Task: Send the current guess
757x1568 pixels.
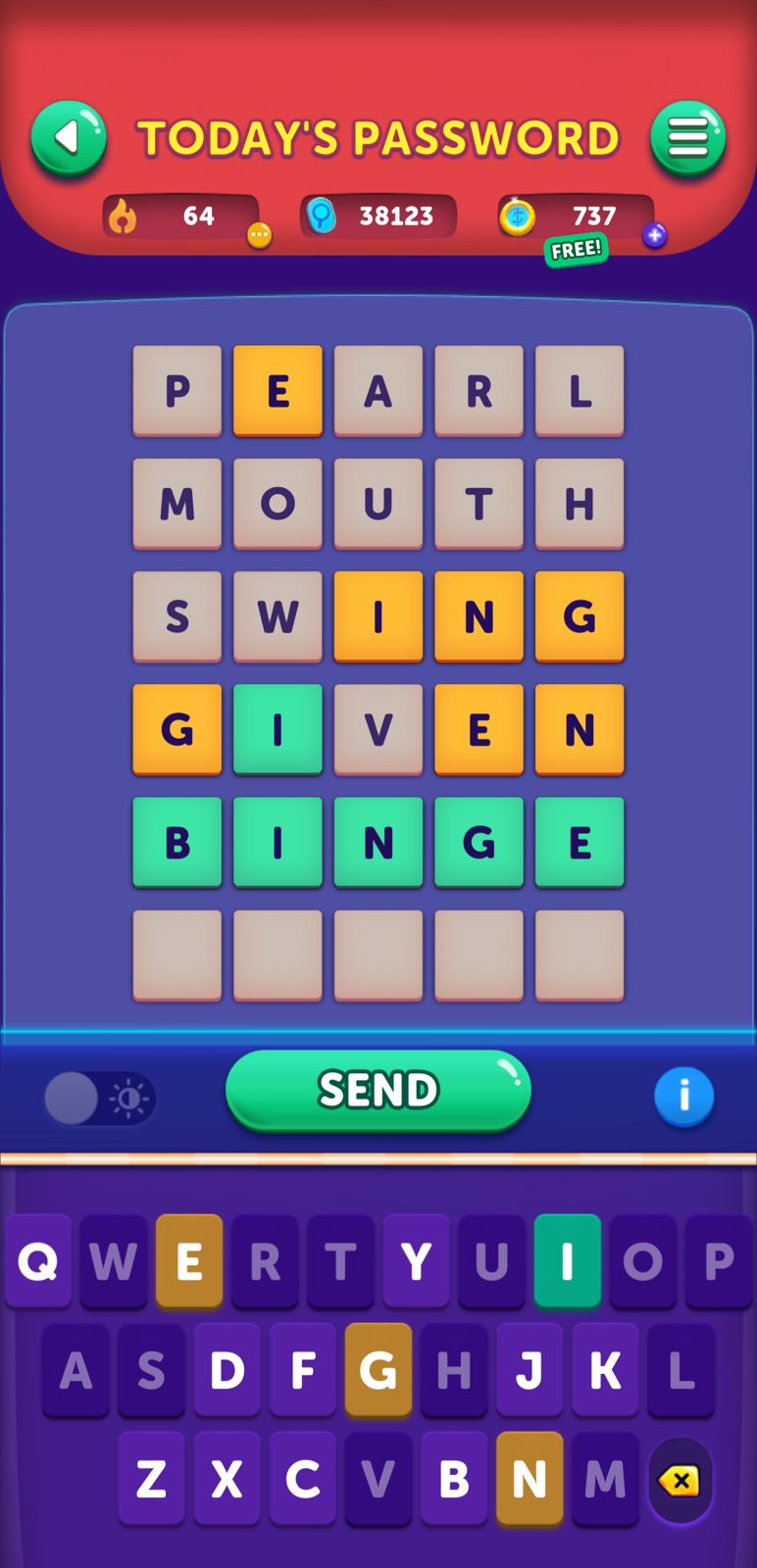Action: (378, 1091)
